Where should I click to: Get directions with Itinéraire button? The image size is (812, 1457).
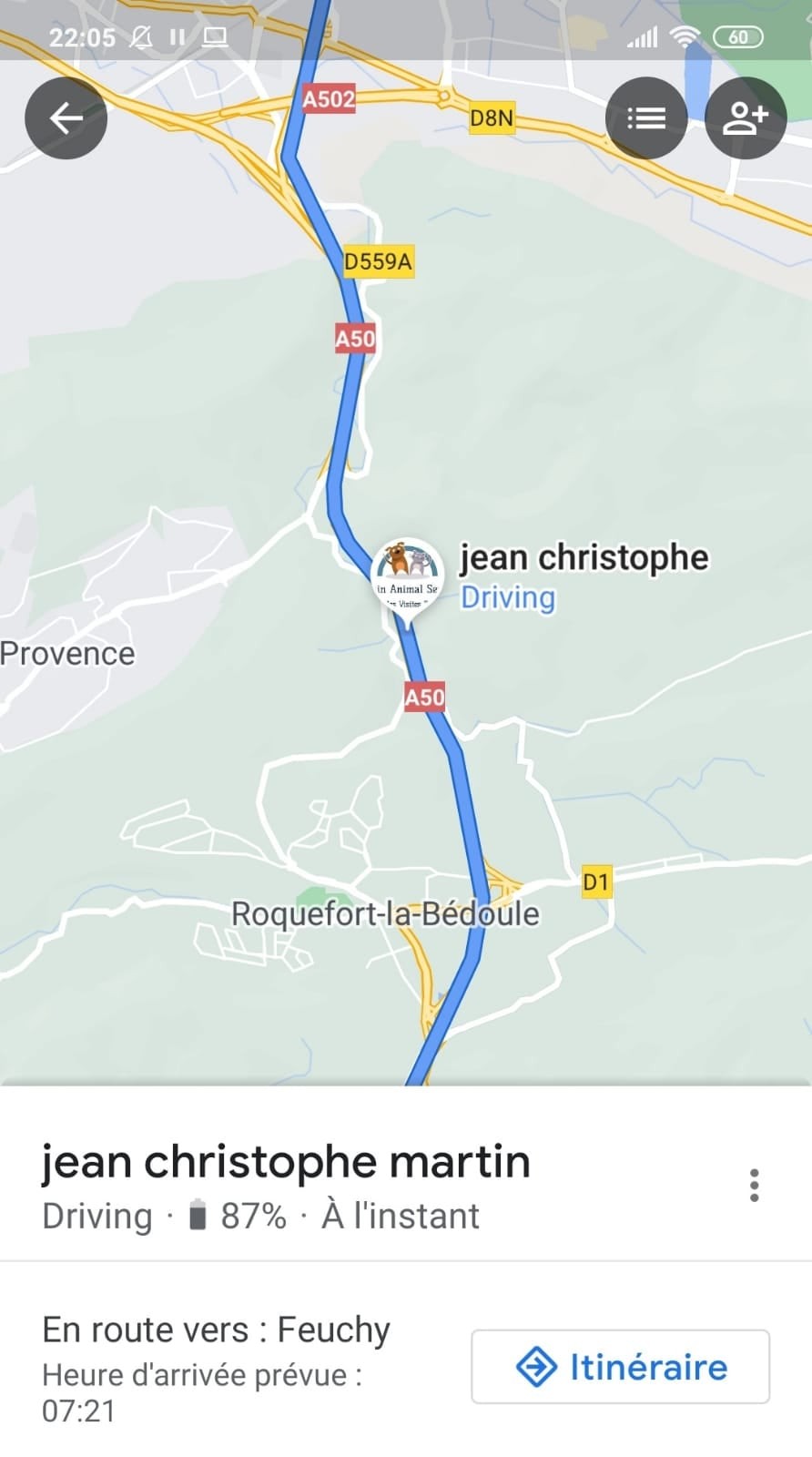coord(620,1367)
